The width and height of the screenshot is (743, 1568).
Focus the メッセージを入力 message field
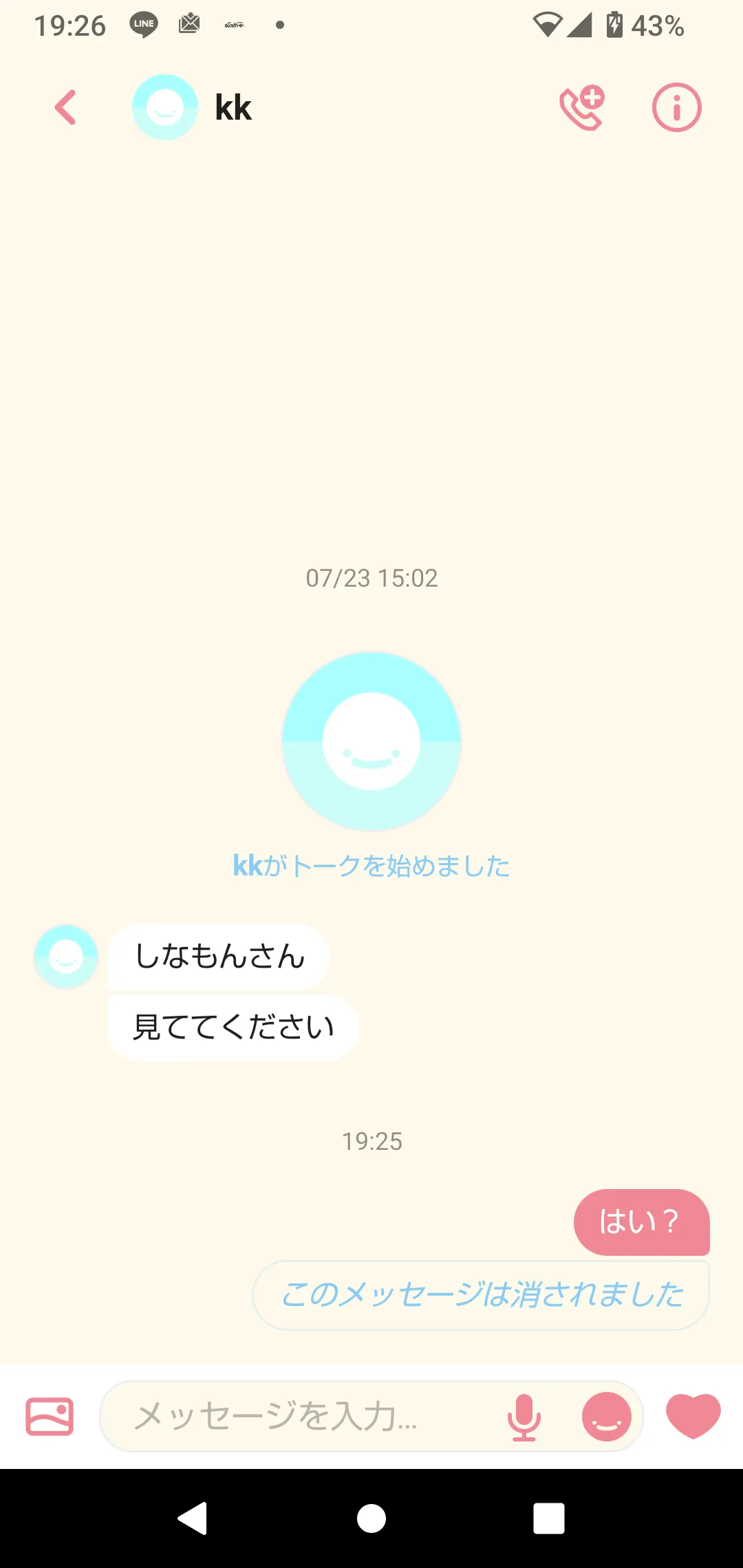coord(303,1416)
